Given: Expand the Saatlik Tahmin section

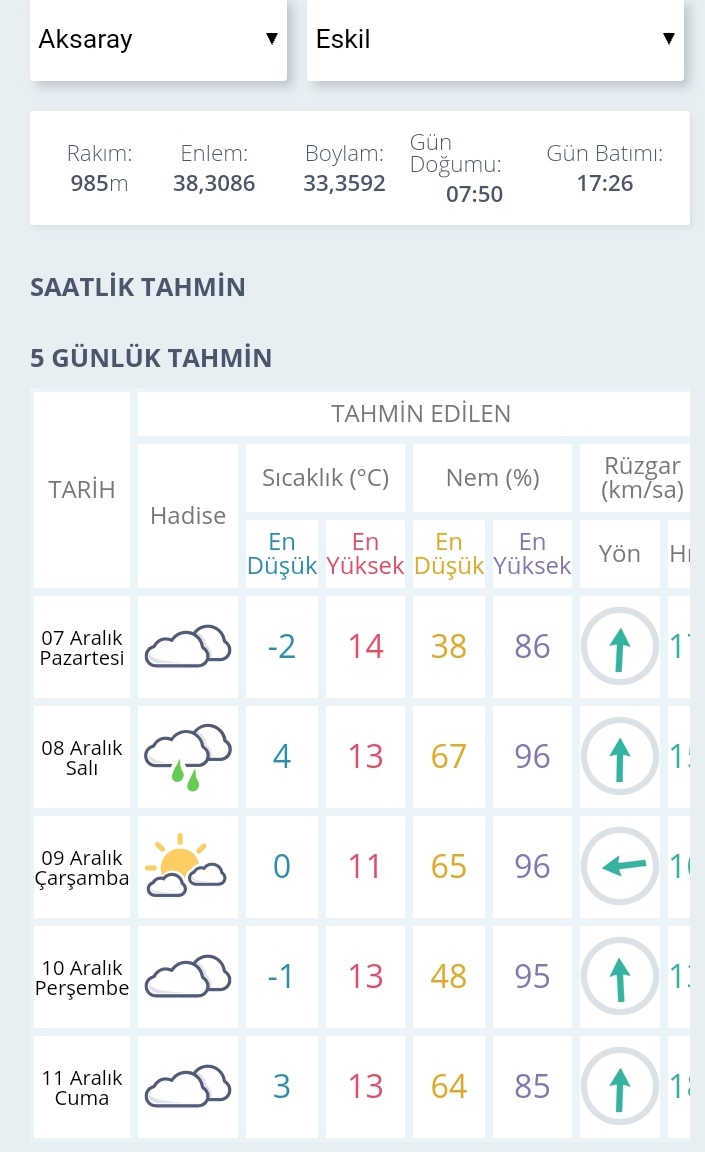Looking at the screenshot, I should click(x=138, y=287).
